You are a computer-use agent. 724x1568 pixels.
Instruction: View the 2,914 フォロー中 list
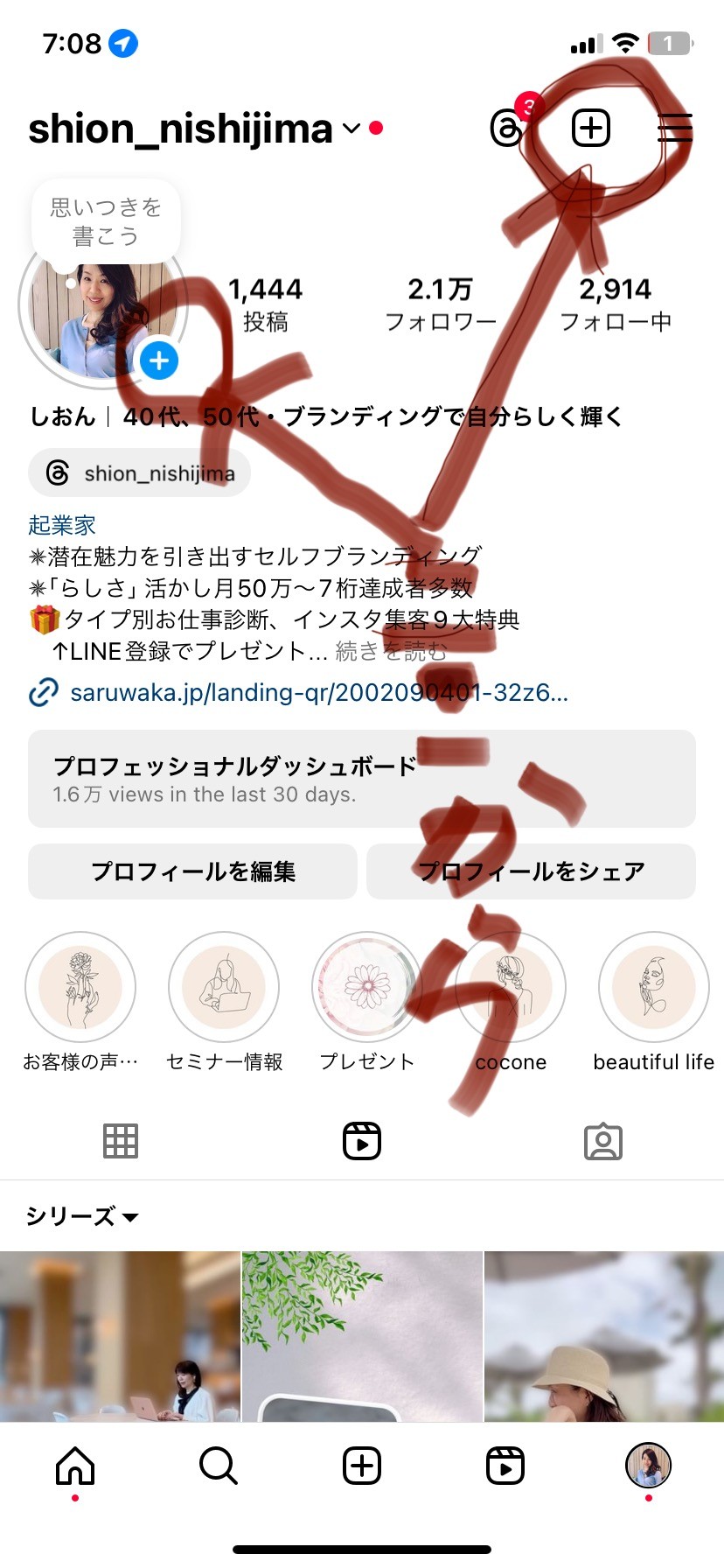click(x=616, y=304)
